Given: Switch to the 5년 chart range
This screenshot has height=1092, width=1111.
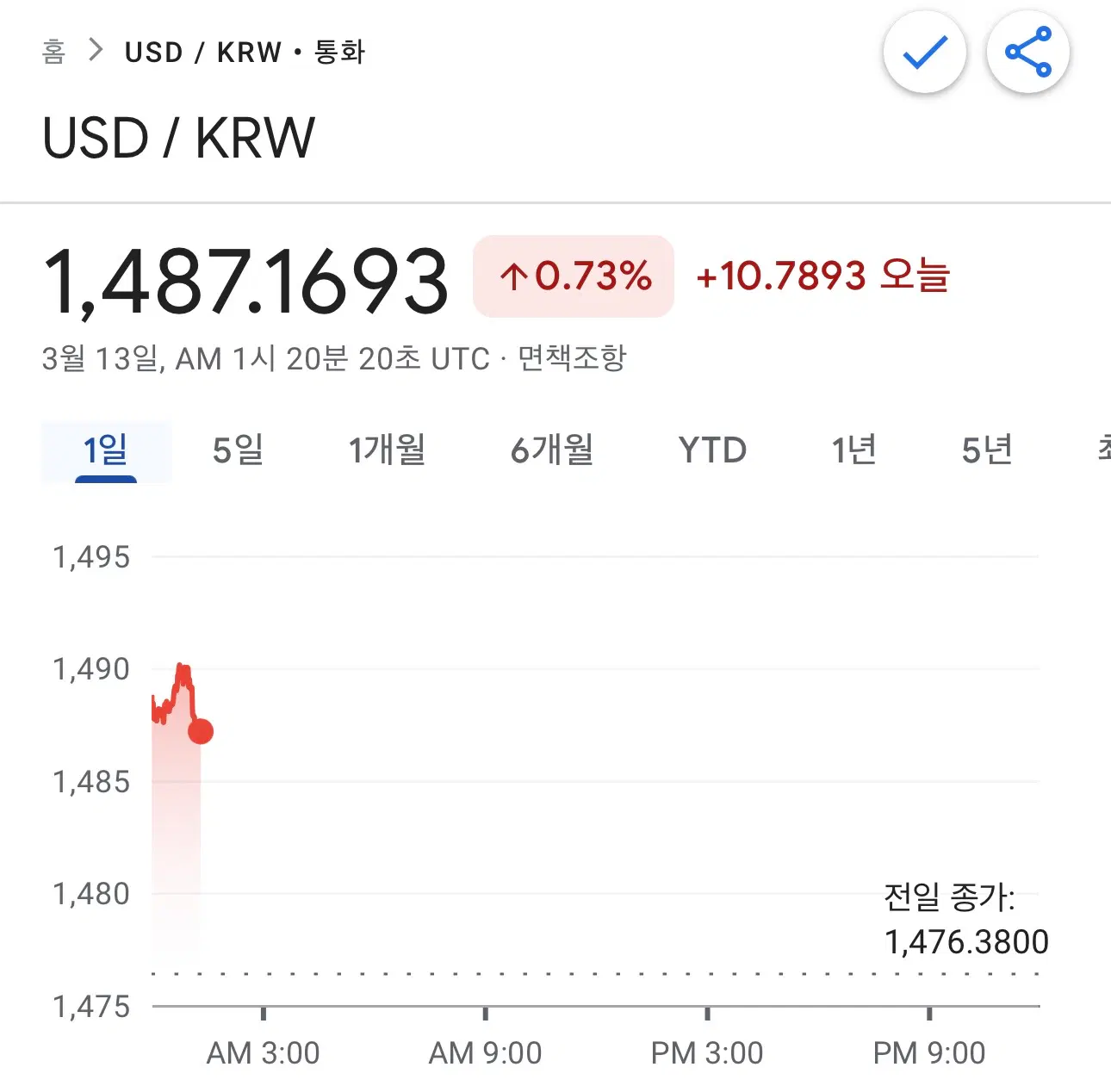Looking at the screenshot, I should [x=987, y=450].
